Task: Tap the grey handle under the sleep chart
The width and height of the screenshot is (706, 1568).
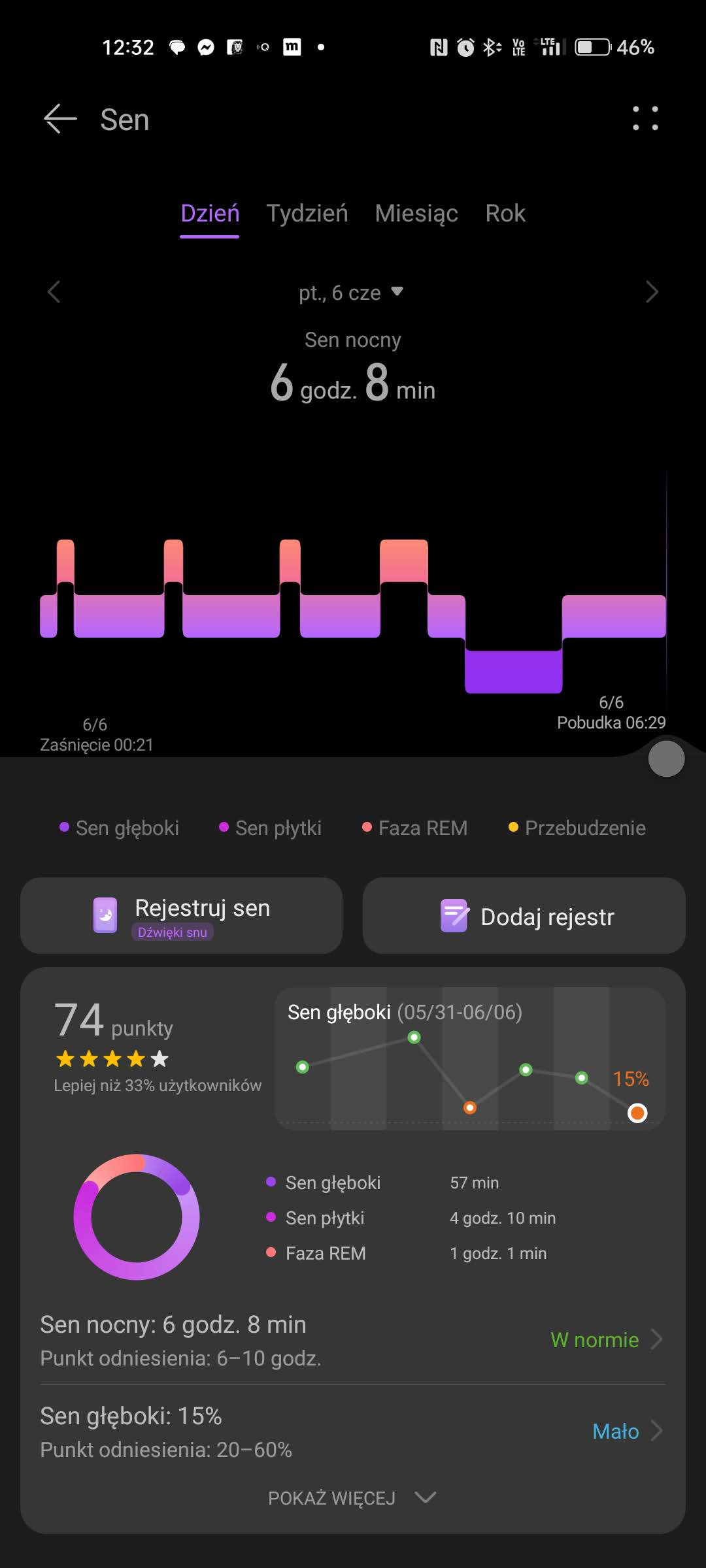Action: point(666,759)
